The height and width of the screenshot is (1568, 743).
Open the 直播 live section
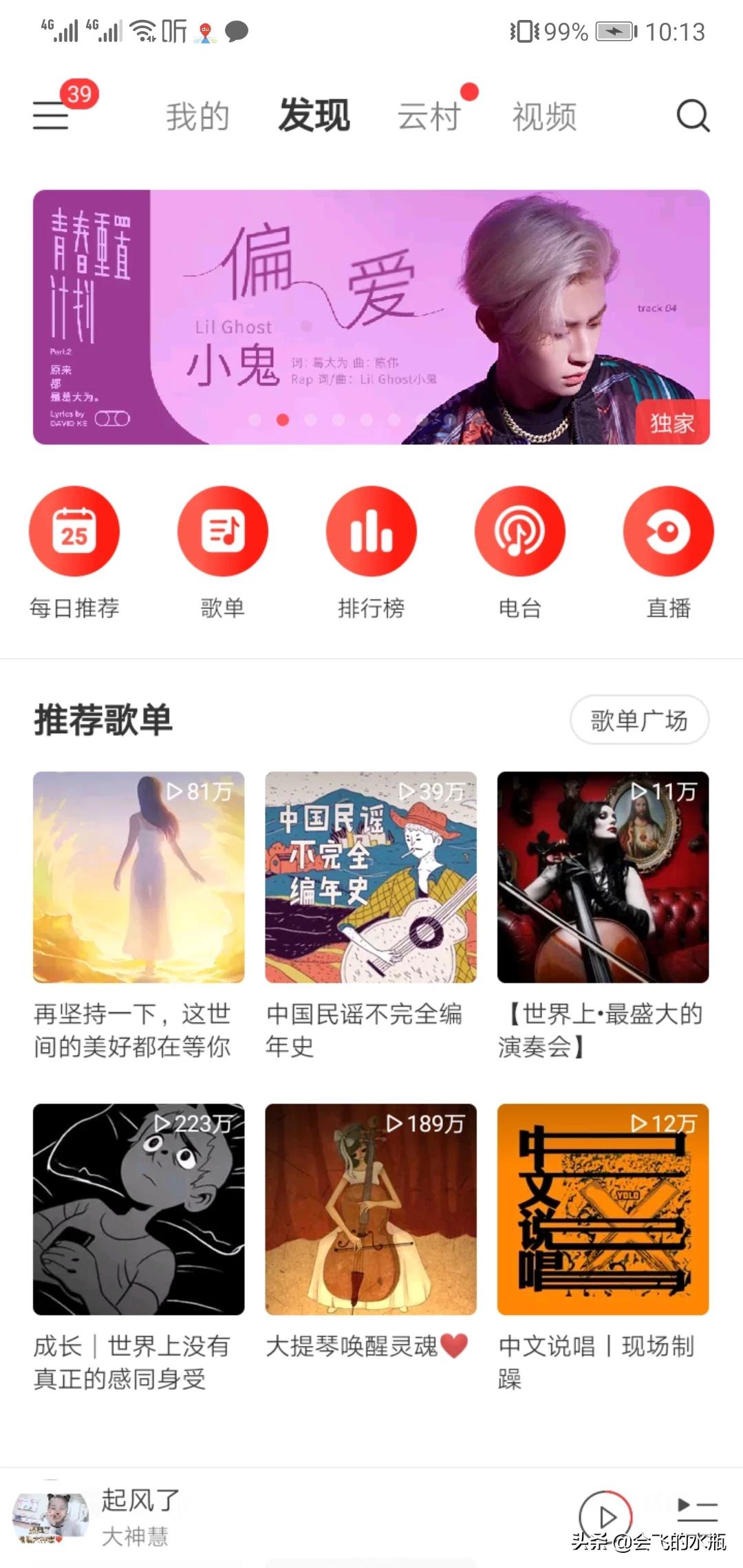pos(668,531)
